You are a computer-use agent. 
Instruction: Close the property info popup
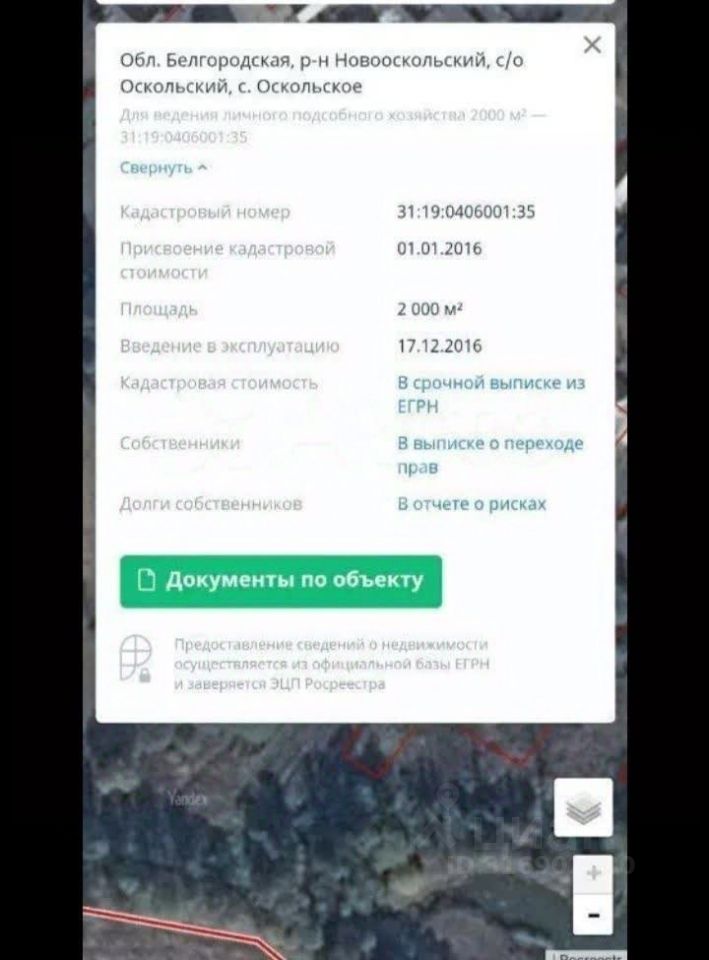(x=592, y=45)
